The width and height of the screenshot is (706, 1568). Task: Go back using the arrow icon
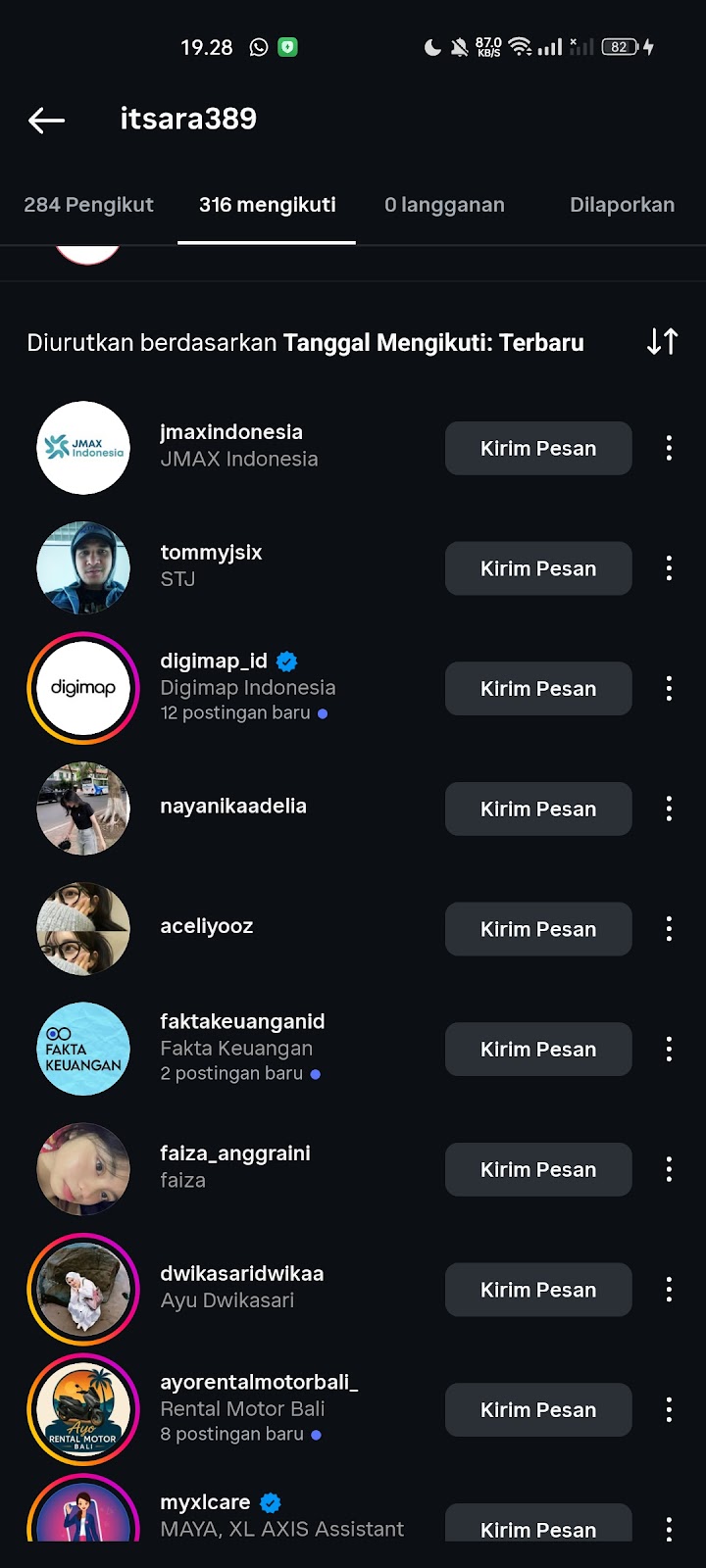pyautogui.click(x=46, y=120)
